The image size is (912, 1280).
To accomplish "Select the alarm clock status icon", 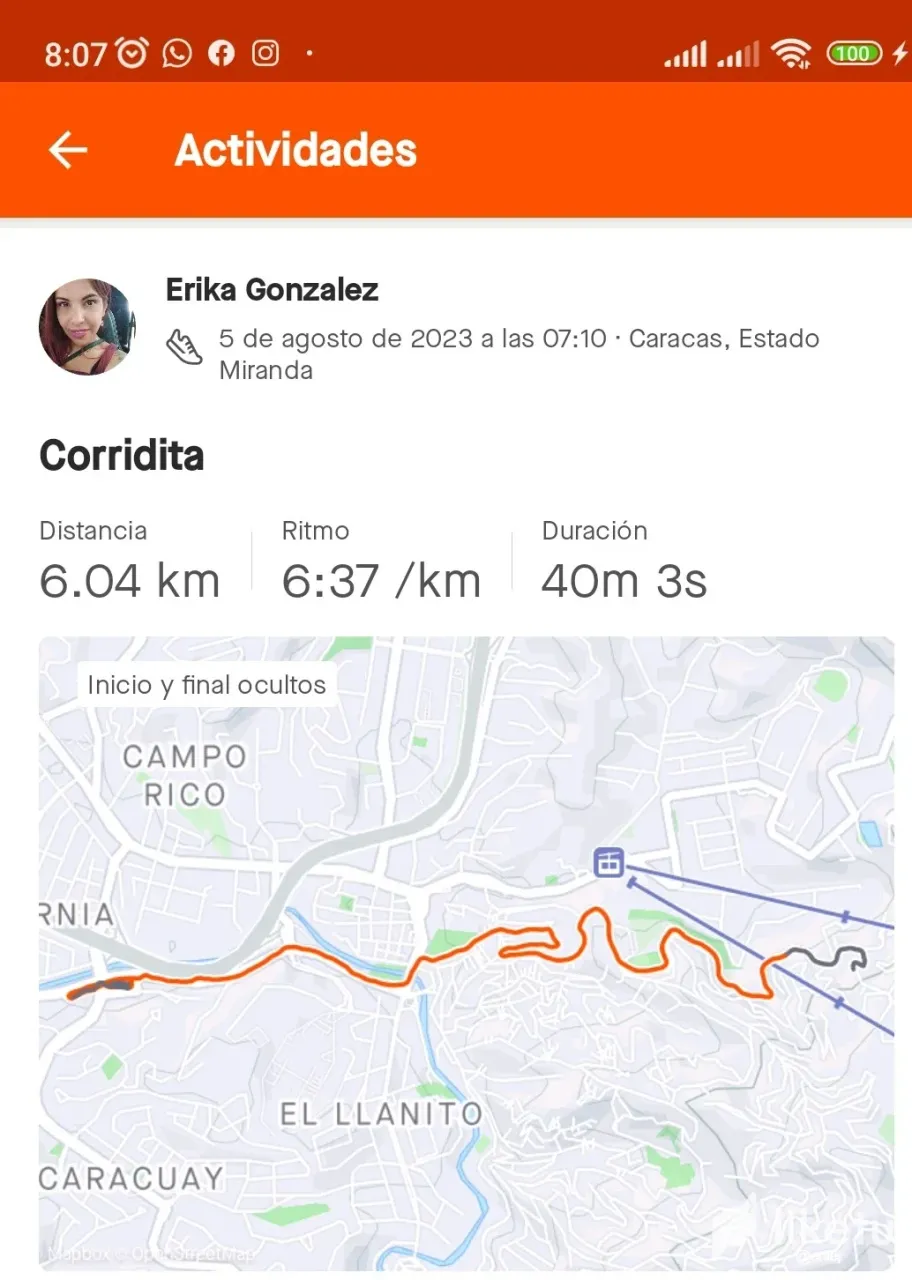I will pos(132,53).
